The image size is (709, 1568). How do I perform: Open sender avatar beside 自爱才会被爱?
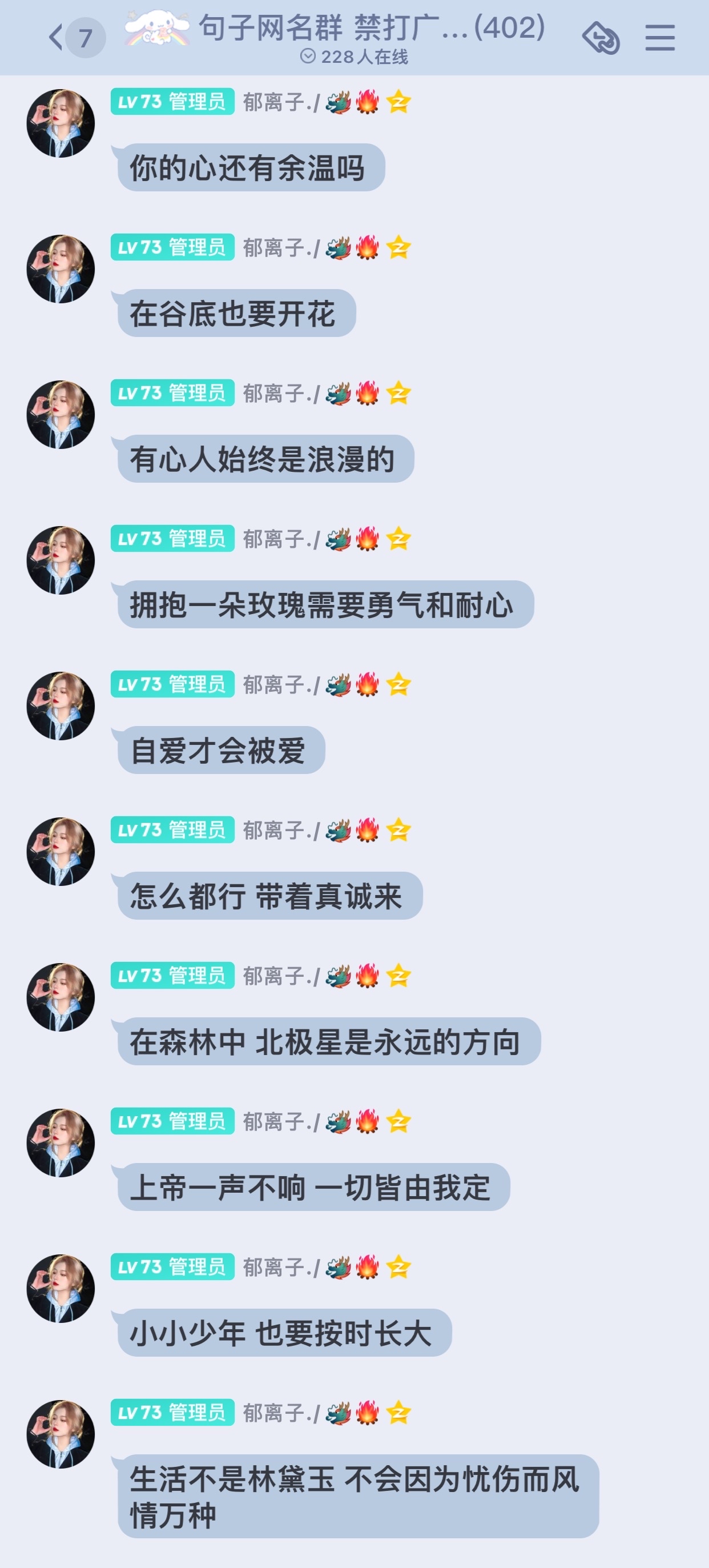tap(60, 706)
